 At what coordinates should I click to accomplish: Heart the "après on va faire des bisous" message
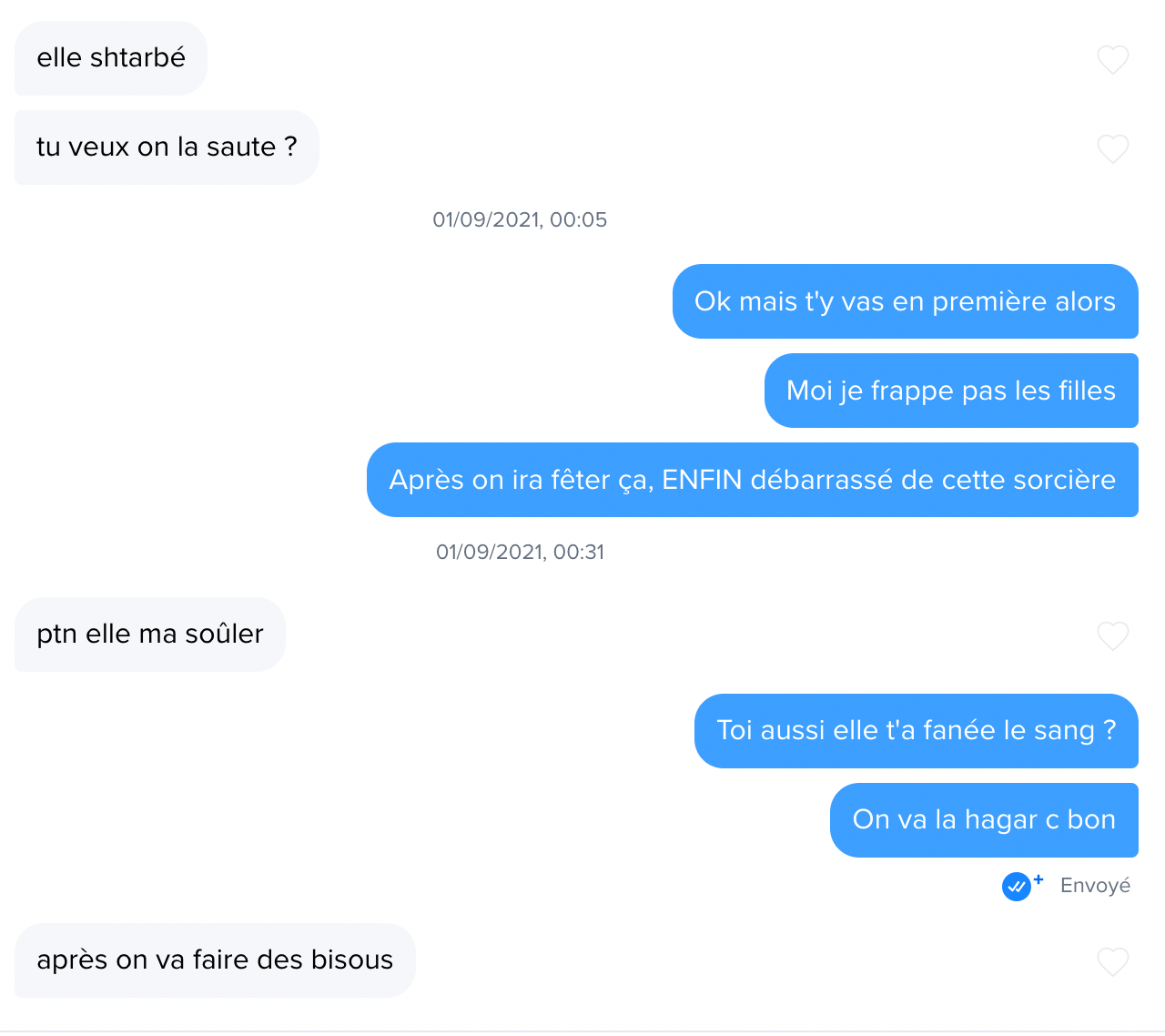[x=1112, y=961]
